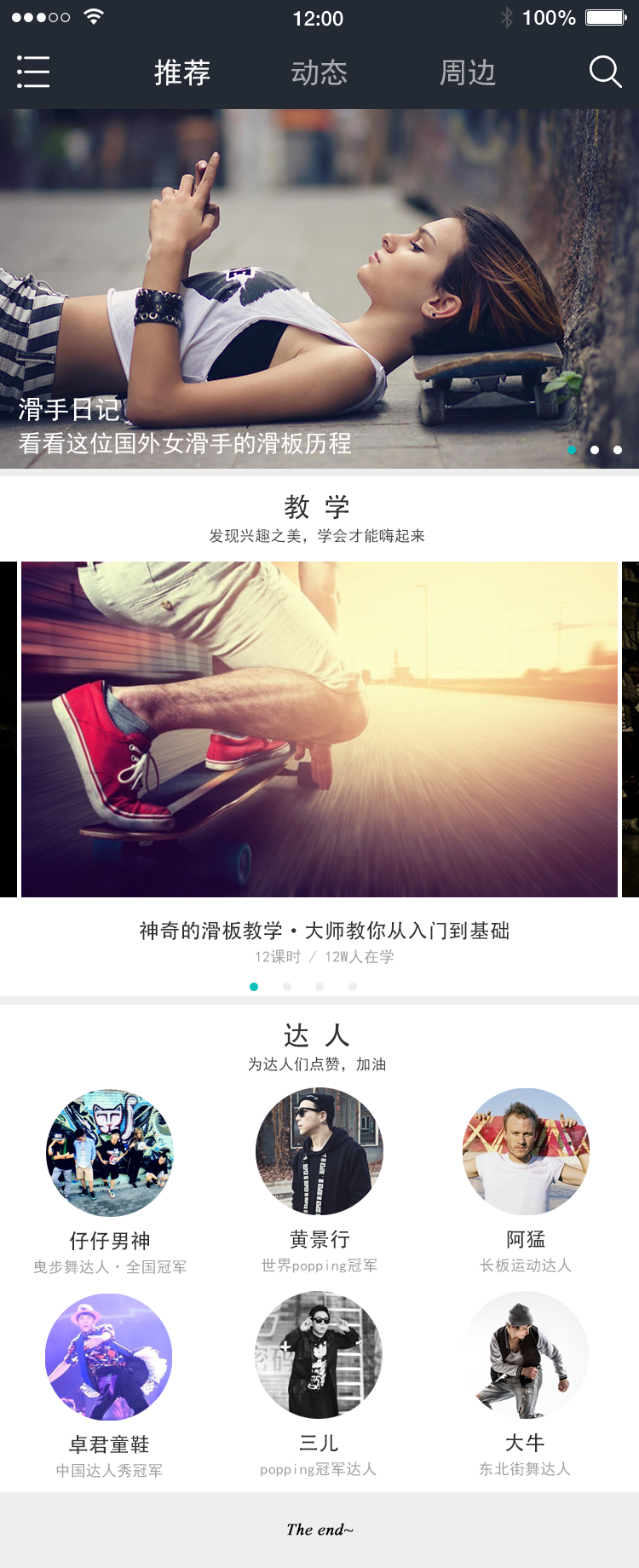
Task: Open the 神奇的滑板教学 course card
Action: point(319,729)
